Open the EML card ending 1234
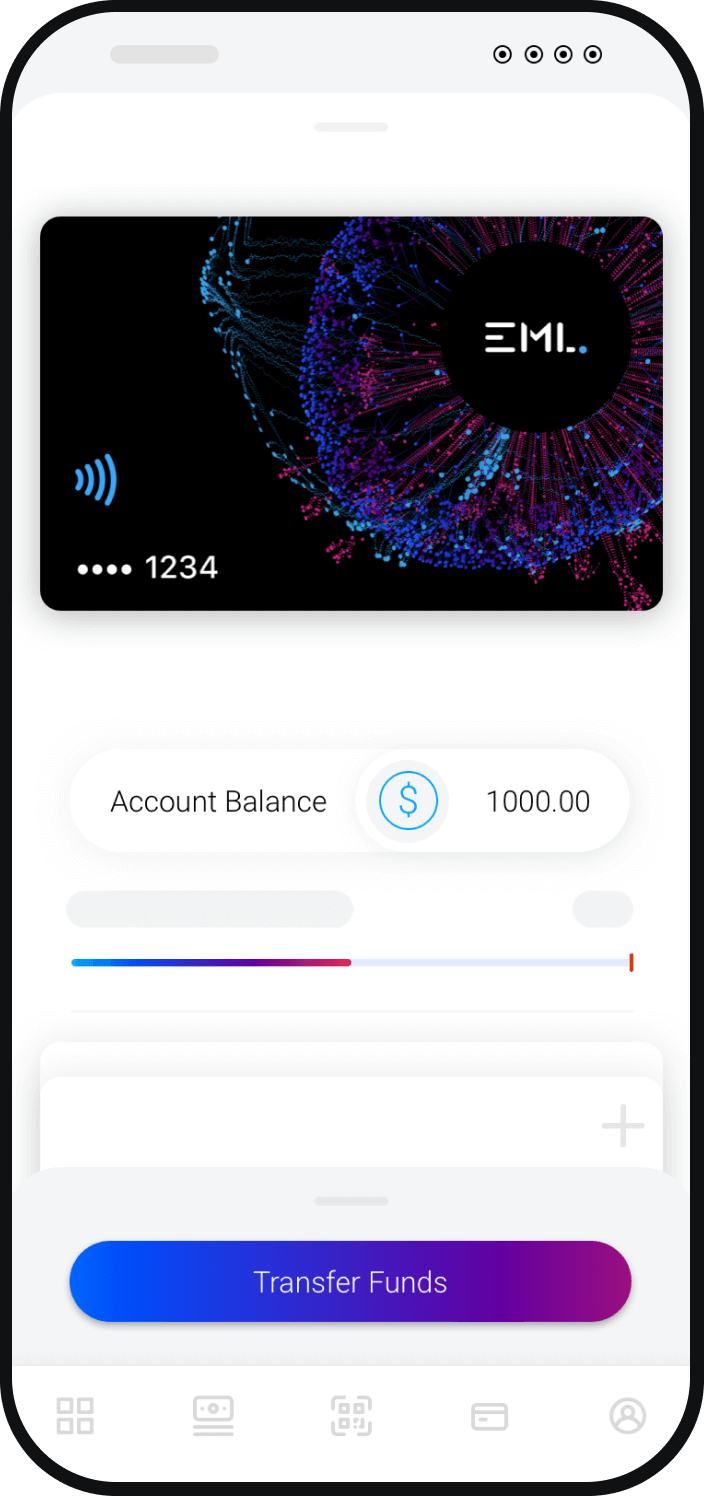The height and width of the screenshot is (1496, 704). (x=351, y=413)
